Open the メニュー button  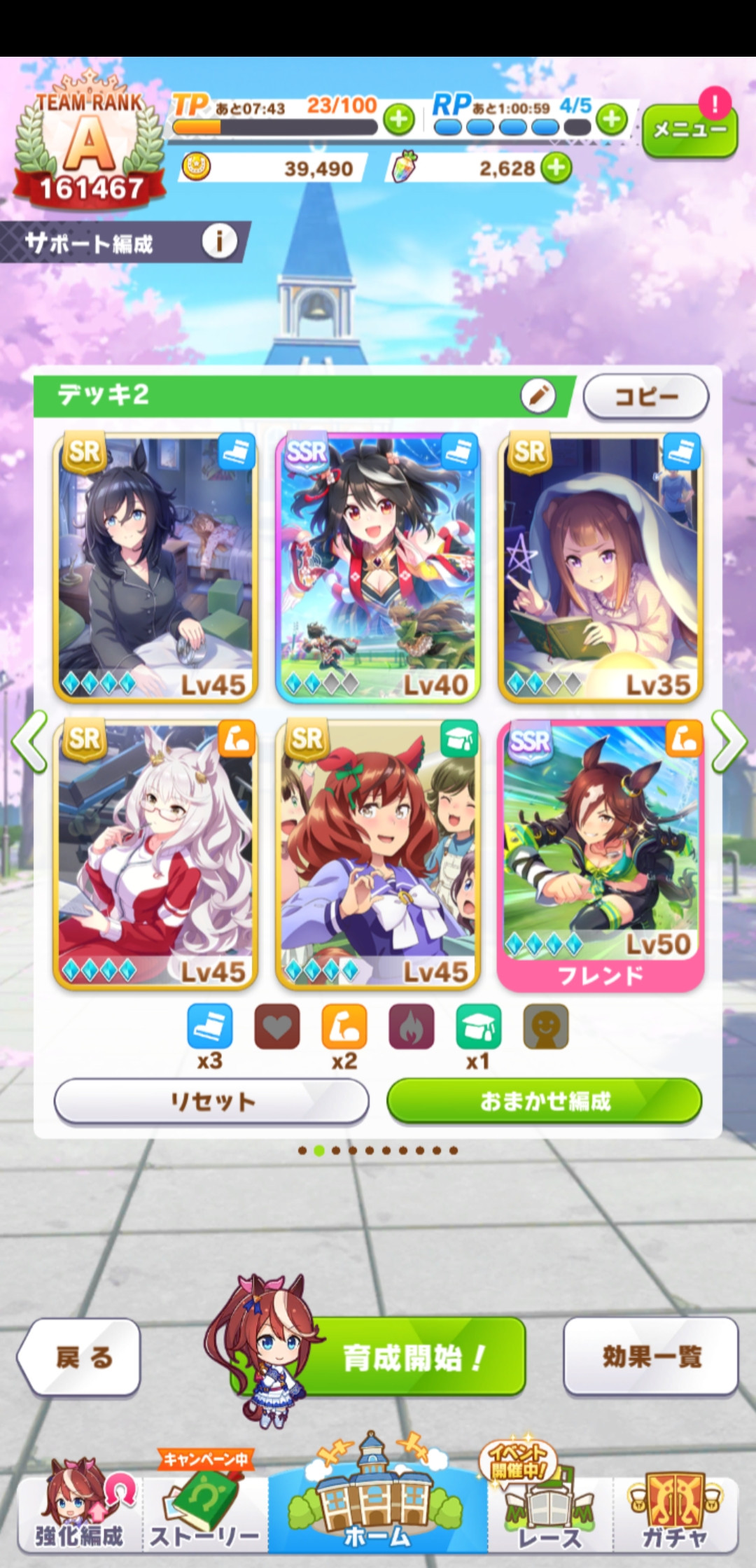689,130
